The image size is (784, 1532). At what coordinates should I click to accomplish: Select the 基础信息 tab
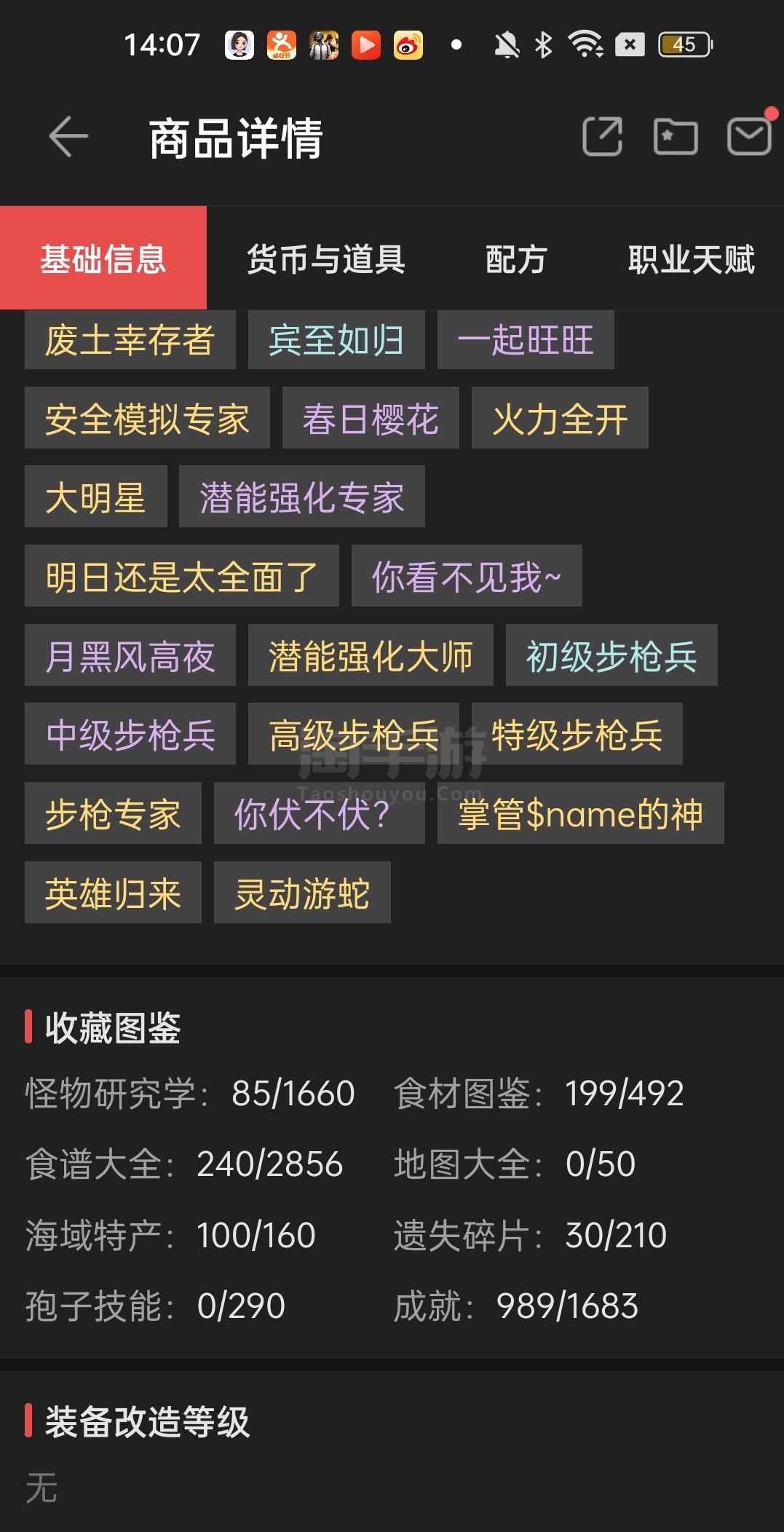coord(103,258)
